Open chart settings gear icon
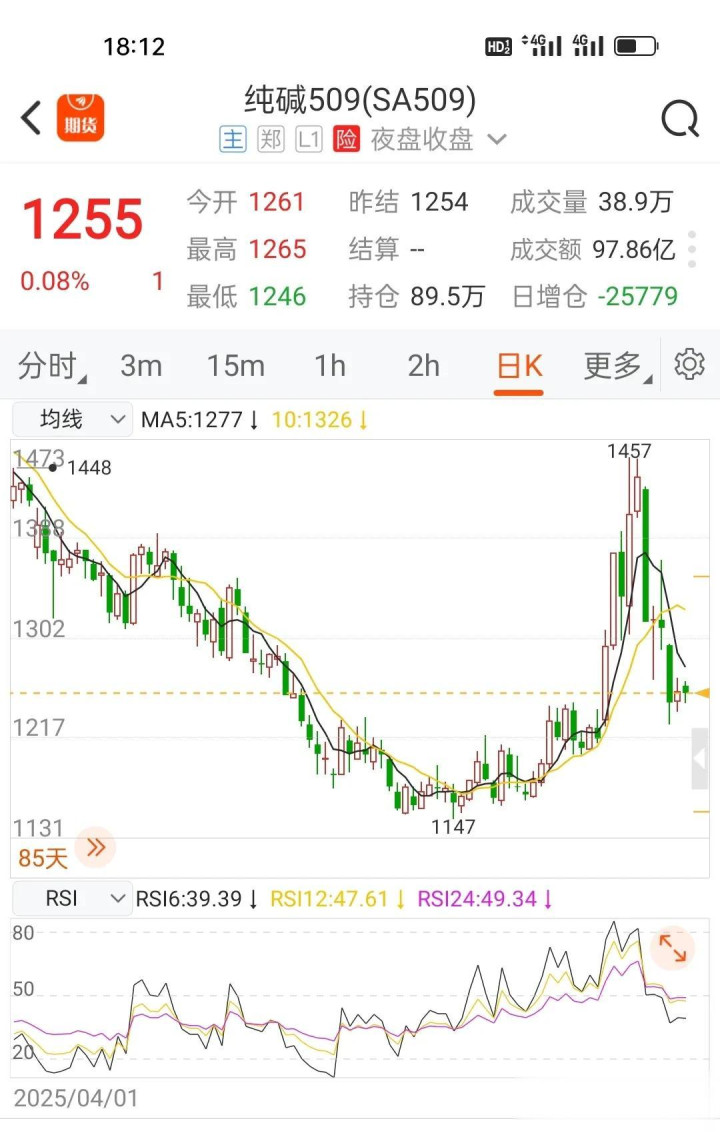The height and width of the screenshot is (1133, 720). (x=689, y=365)
